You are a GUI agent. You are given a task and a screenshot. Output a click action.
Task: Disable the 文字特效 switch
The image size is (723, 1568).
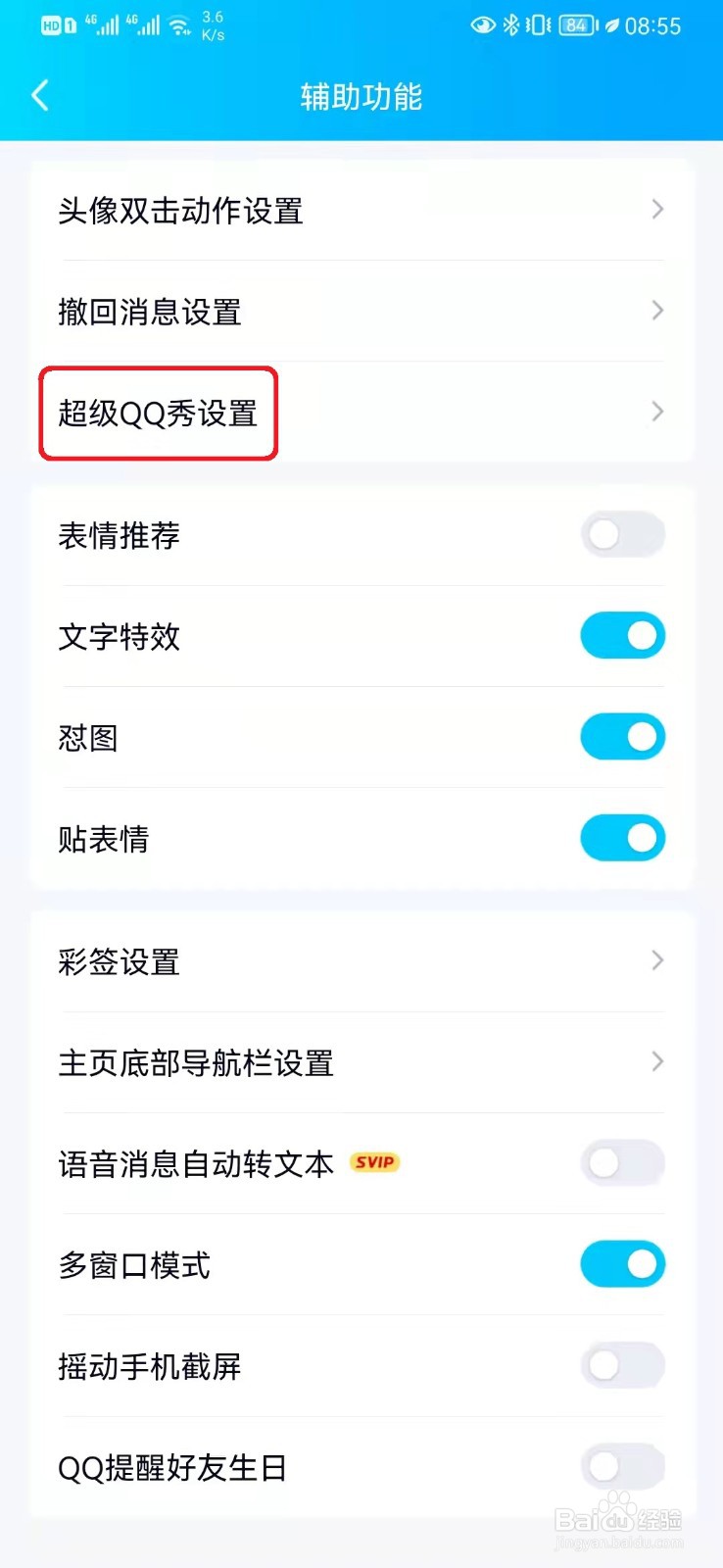coord(623,635)
